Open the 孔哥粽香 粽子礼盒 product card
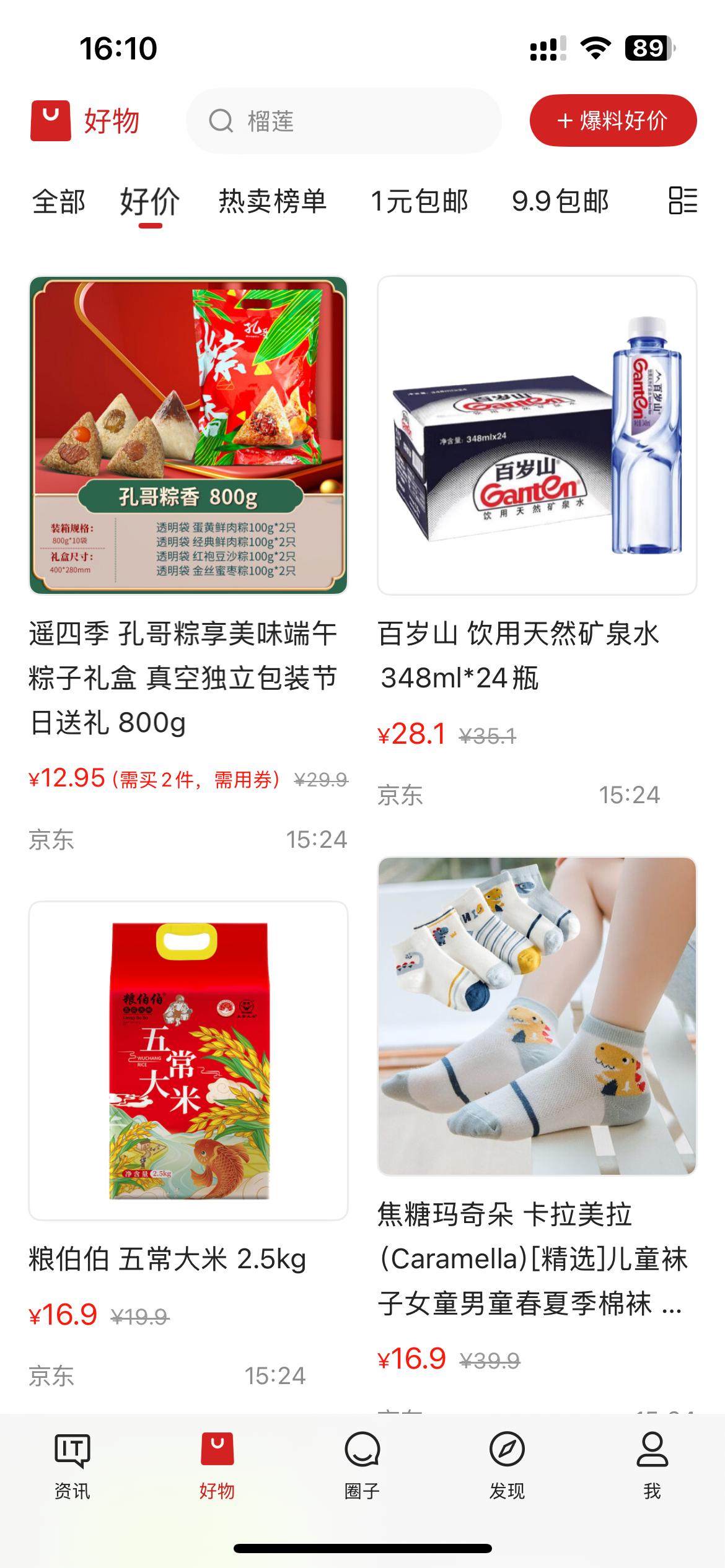Image resolution: width=725 pixels, height=1568 pixels. click(x=188, y=564)
